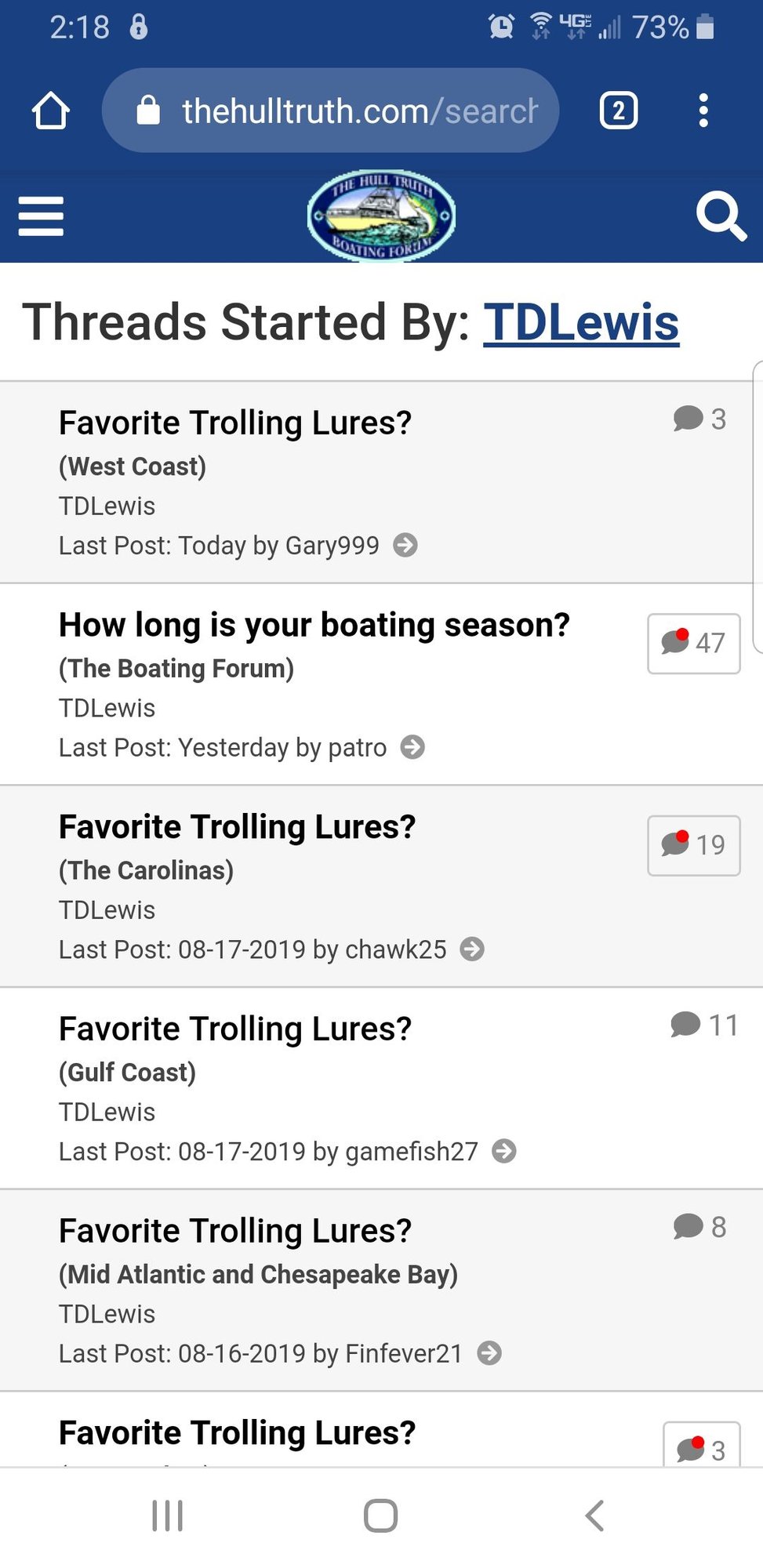Go to last post by chawk25
Viewport: 763px width, 1568px height.
pos(472,949)
